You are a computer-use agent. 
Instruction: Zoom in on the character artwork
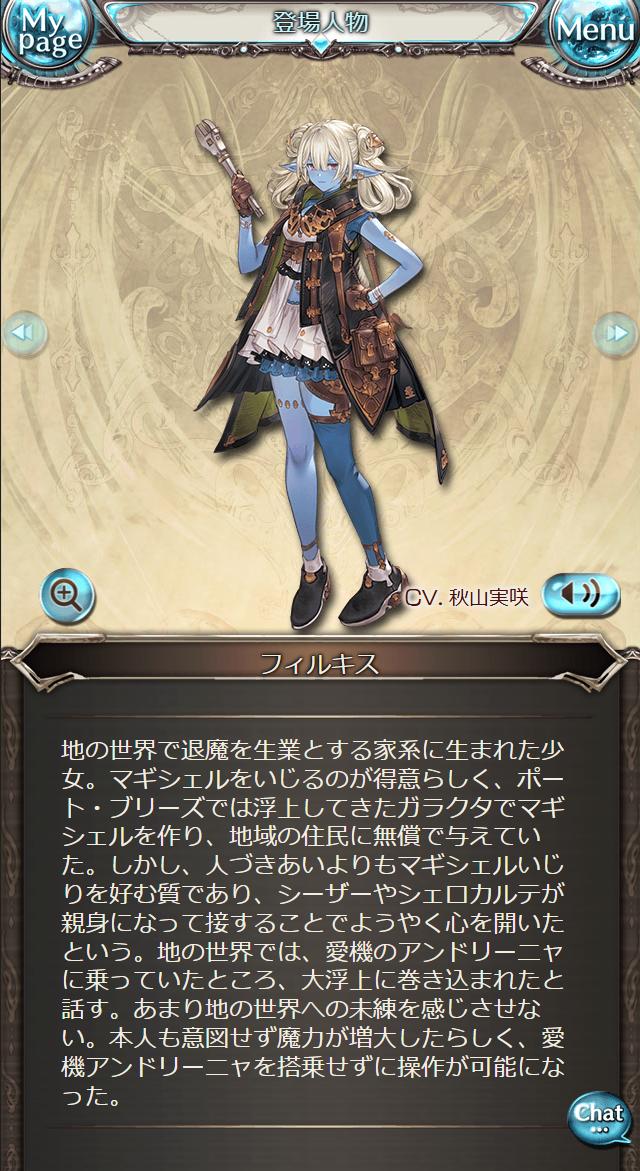(x=67, y=597)
